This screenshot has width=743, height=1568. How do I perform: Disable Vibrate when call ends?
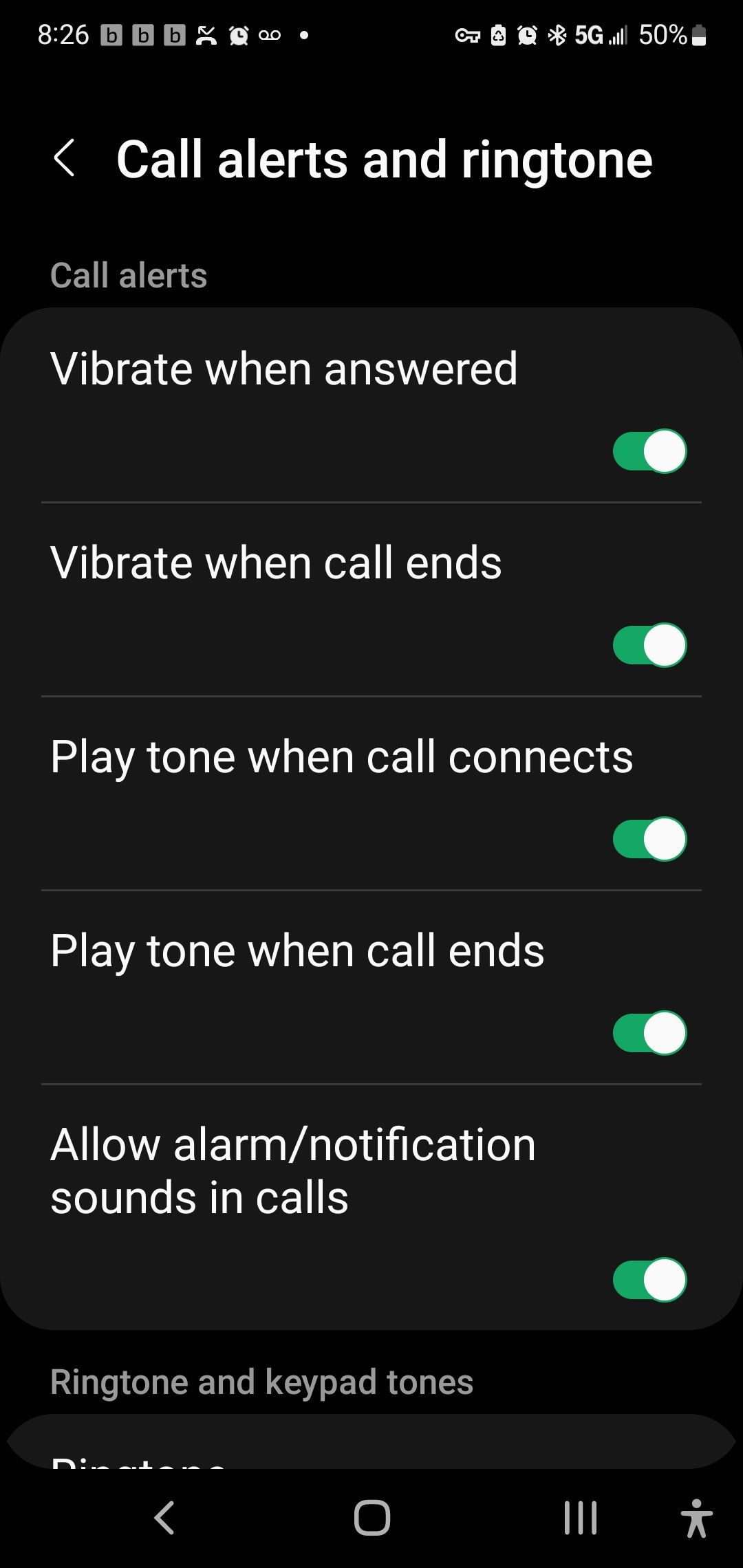coord(649,645)
